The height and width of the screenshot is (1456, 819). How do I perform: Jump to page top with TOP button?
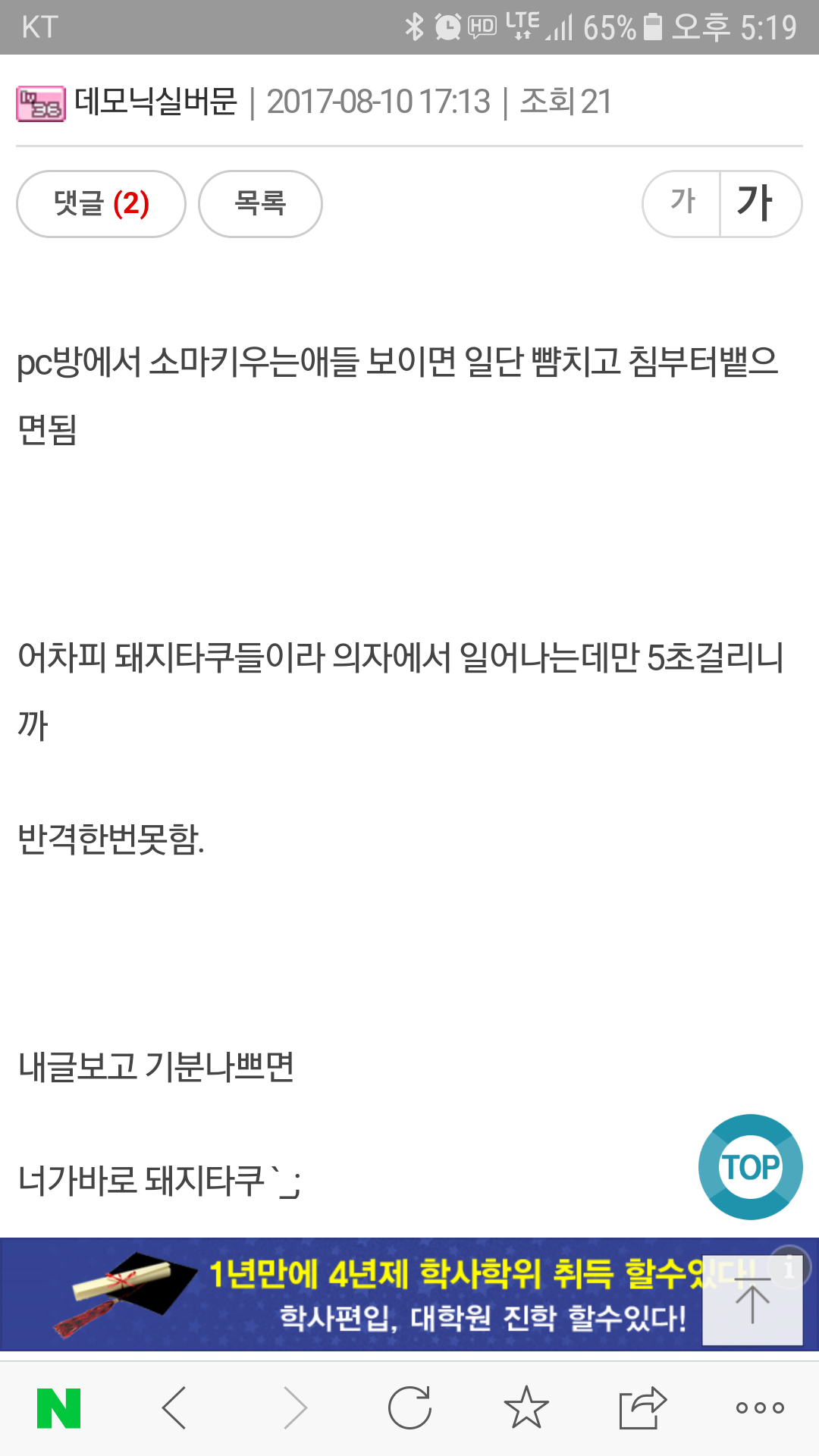750,1167
